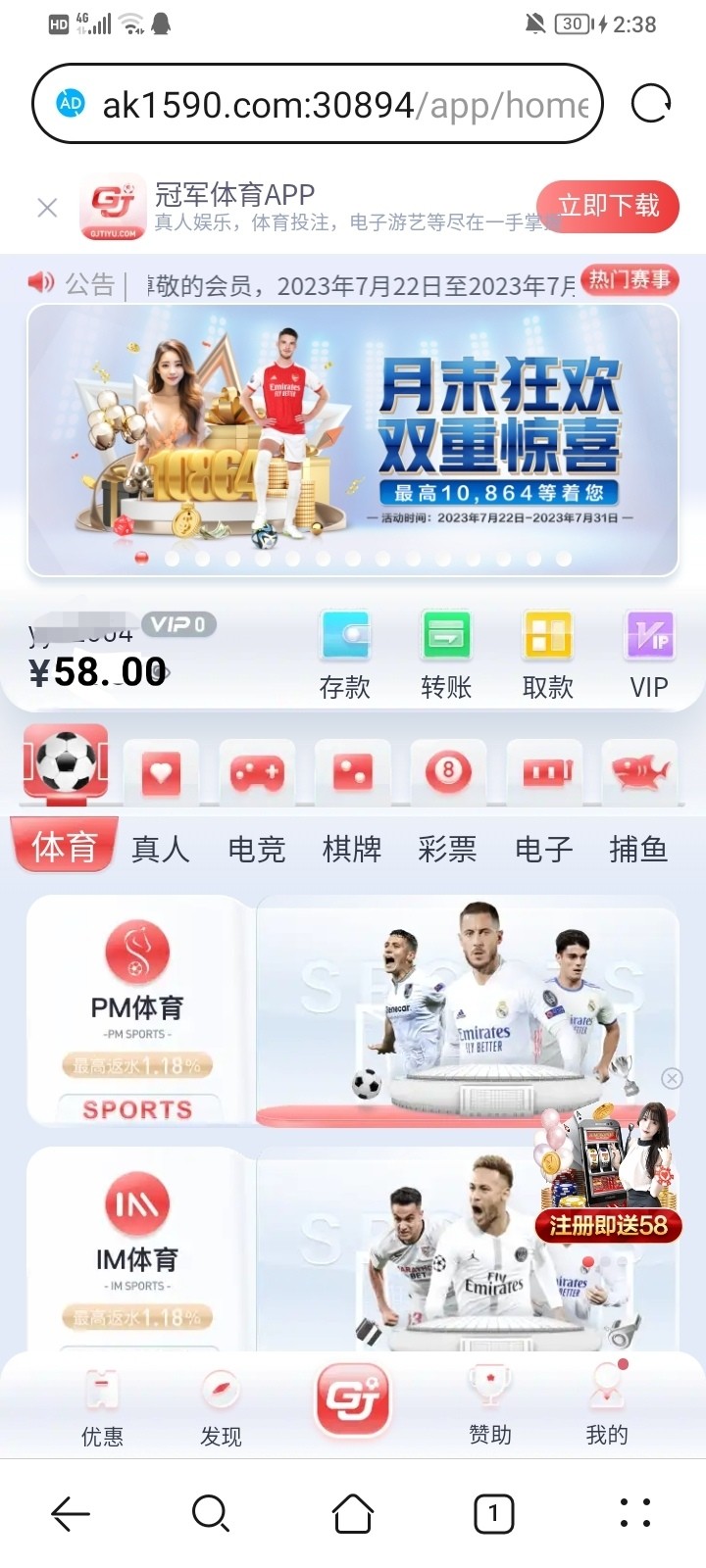
Task: Open 取款 withdrawal
Action: (x=547, y=657)
